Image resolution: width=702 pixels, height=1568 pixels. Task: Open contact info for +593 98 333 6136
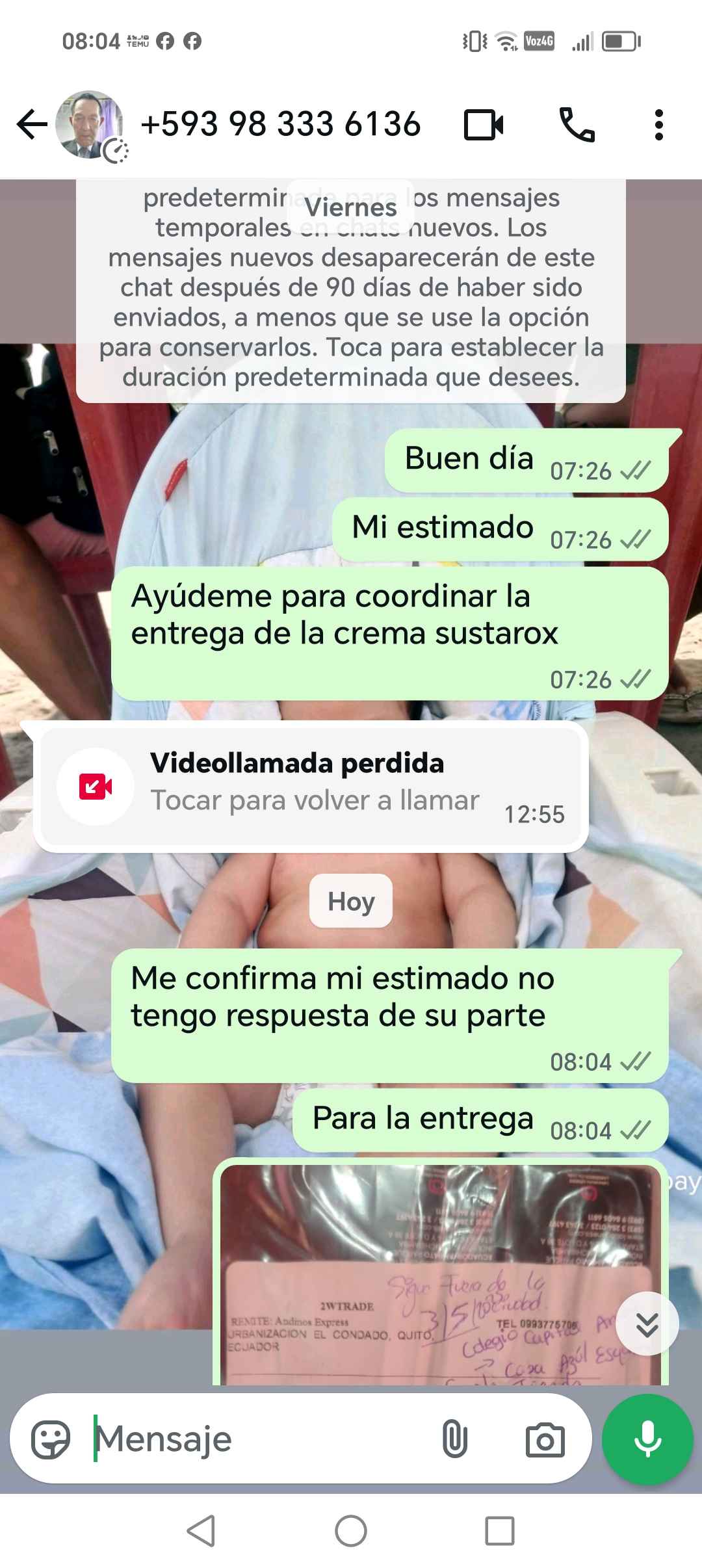(281, 124)
